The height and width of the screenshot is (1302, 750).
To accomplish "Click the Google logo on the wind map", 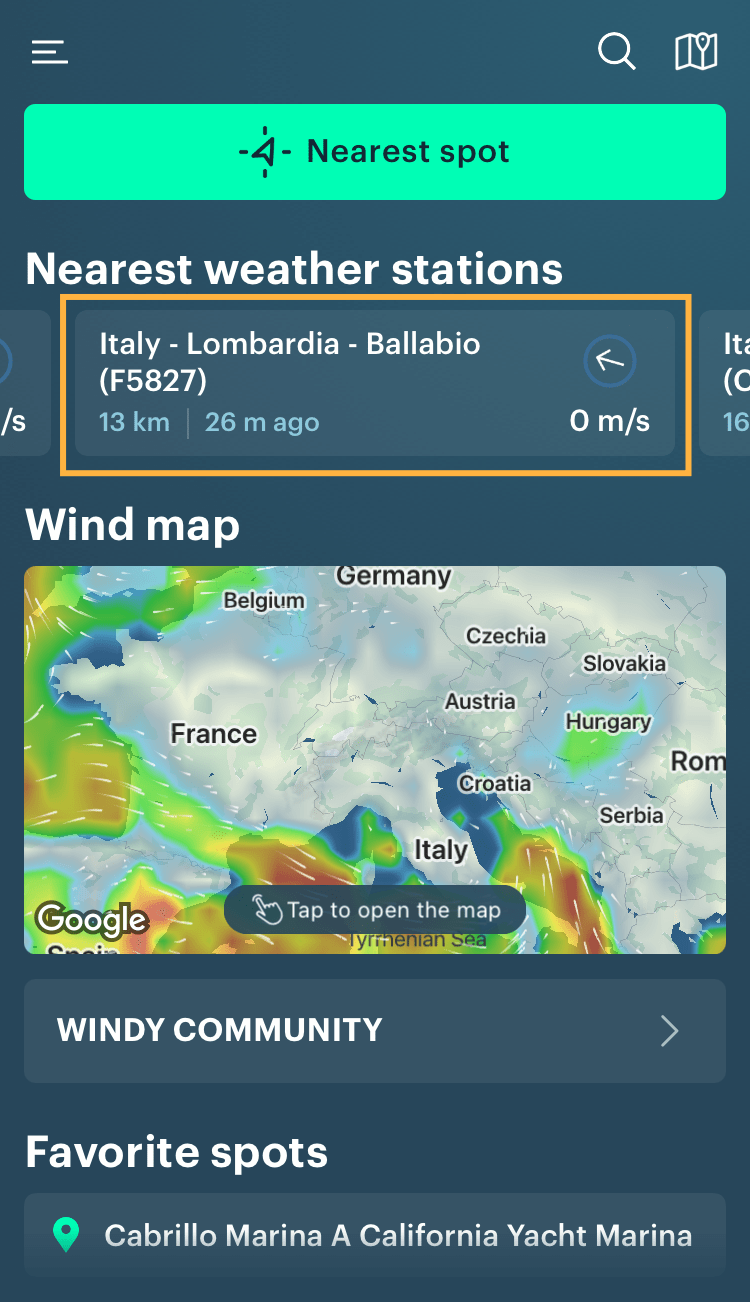I will [91, 920].
